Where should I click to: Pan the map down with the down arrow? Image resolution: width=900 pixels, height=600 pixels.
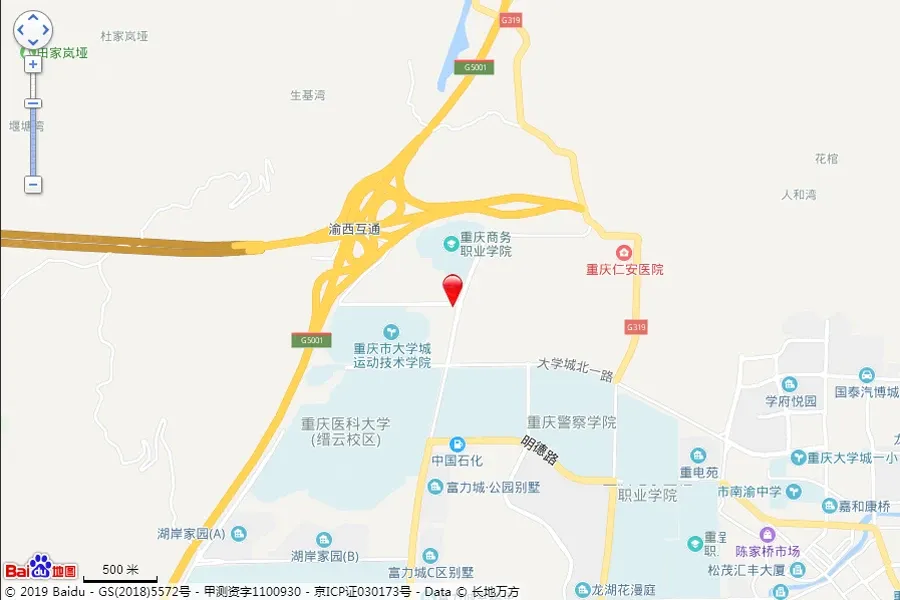click(33, 43)
